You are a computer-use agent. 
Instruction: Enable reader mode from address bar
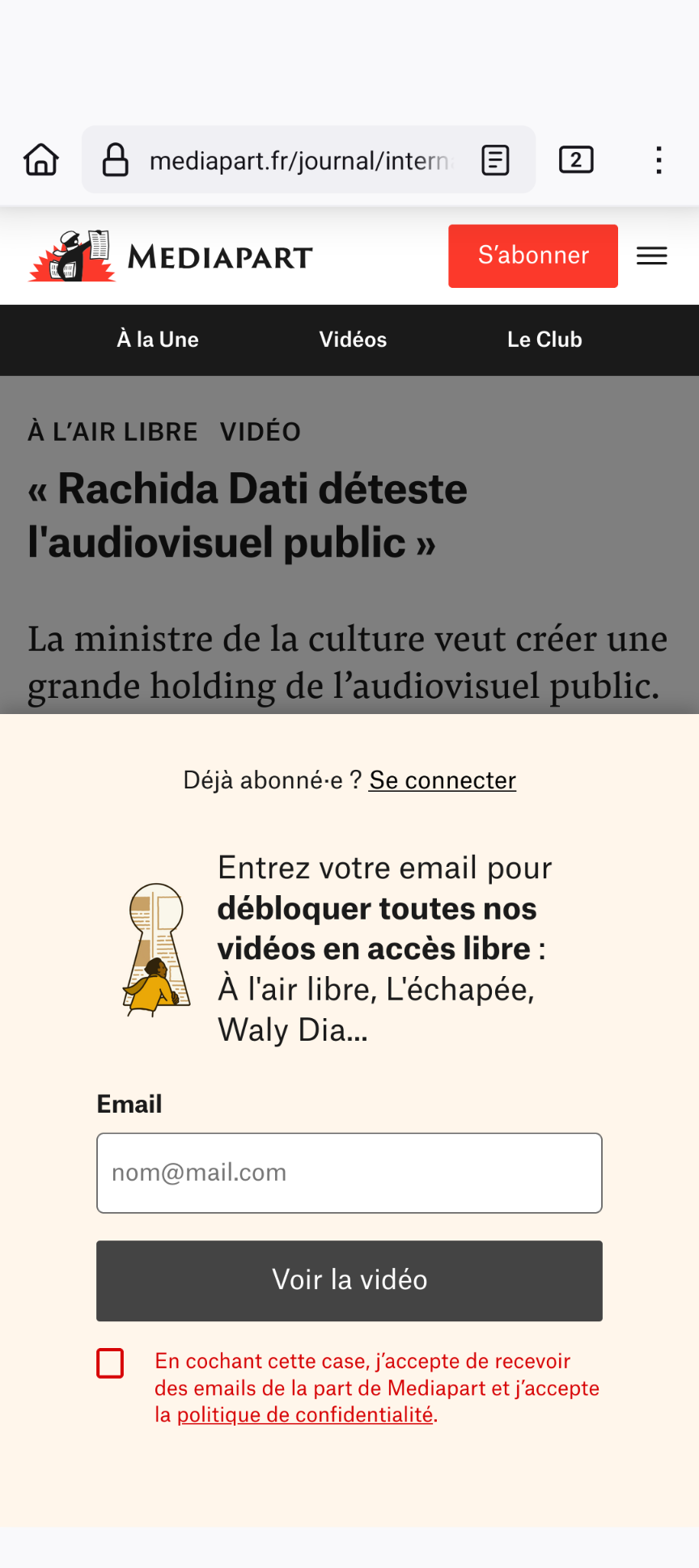(x=495, y=160)
